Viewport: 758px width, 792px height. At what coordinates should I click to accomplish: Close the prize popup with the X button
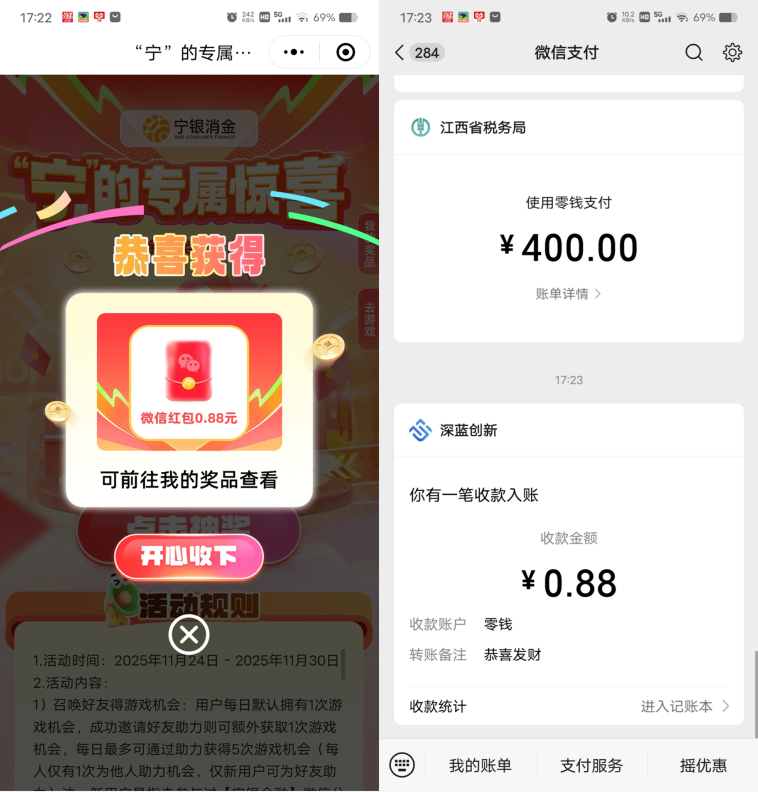tap(188, 635)
